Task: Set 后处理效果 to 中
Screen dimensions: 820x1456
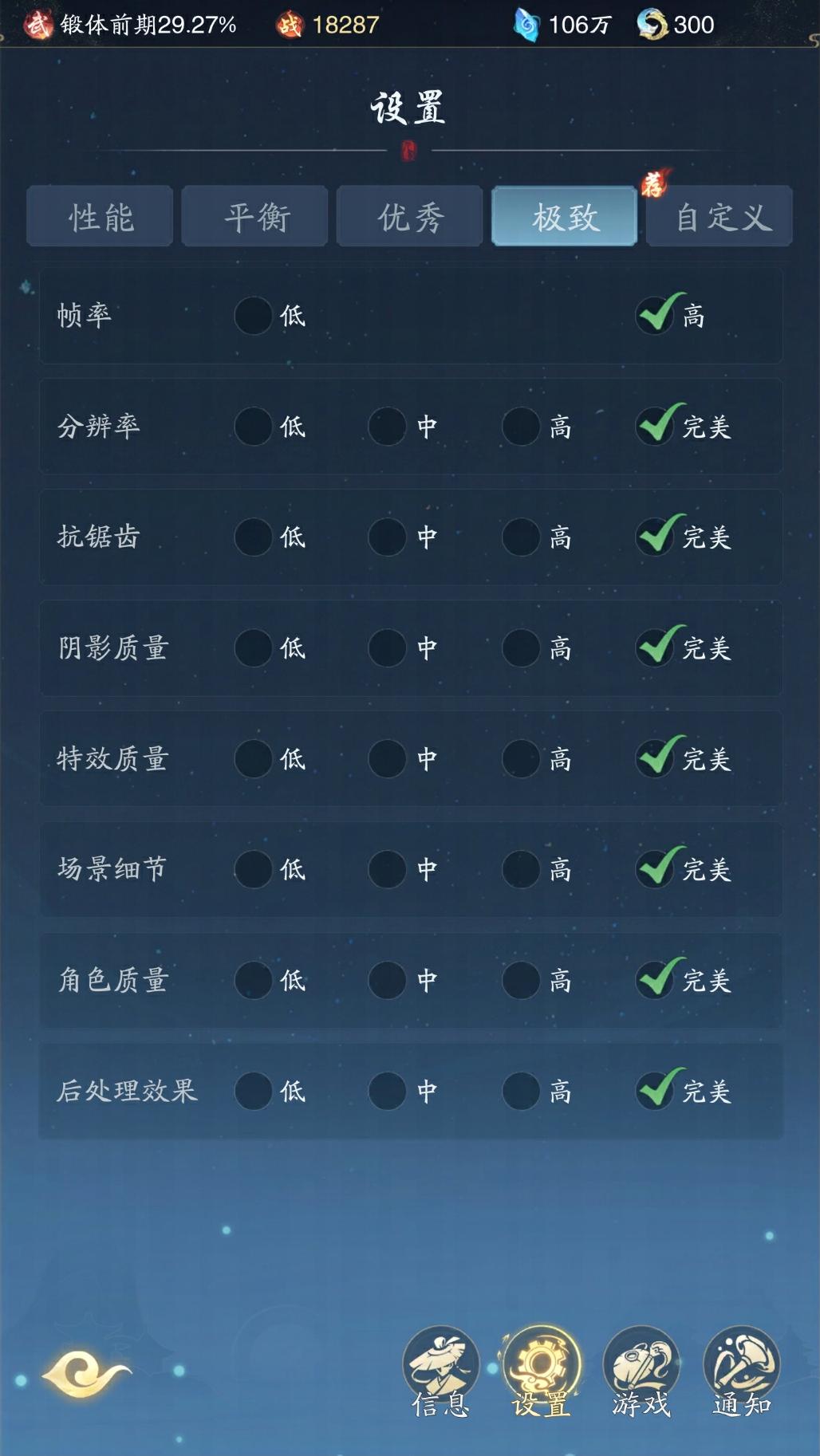Action: (388, 1091)
